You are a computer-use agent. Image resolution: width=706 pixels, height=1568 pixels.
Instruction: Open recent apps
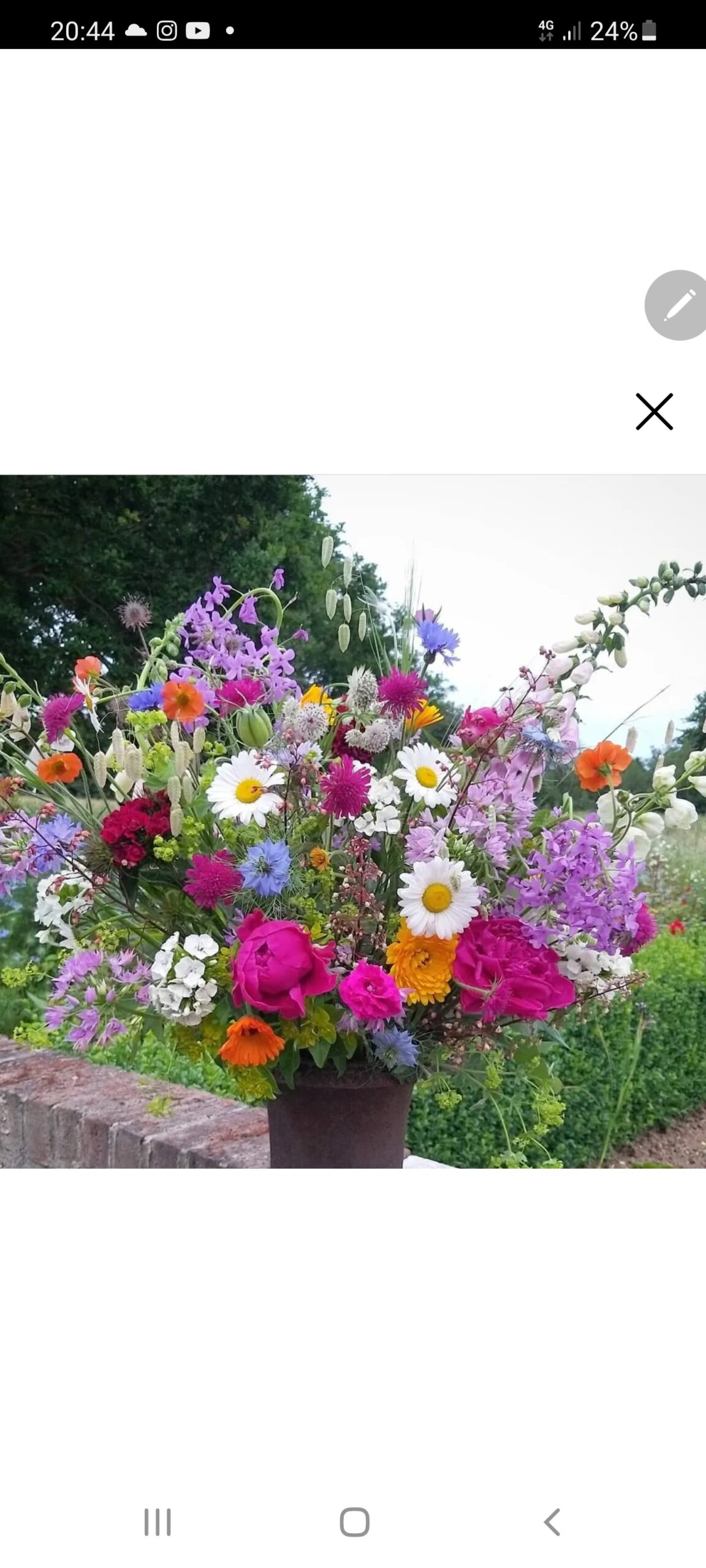[x=158, y=1522]
